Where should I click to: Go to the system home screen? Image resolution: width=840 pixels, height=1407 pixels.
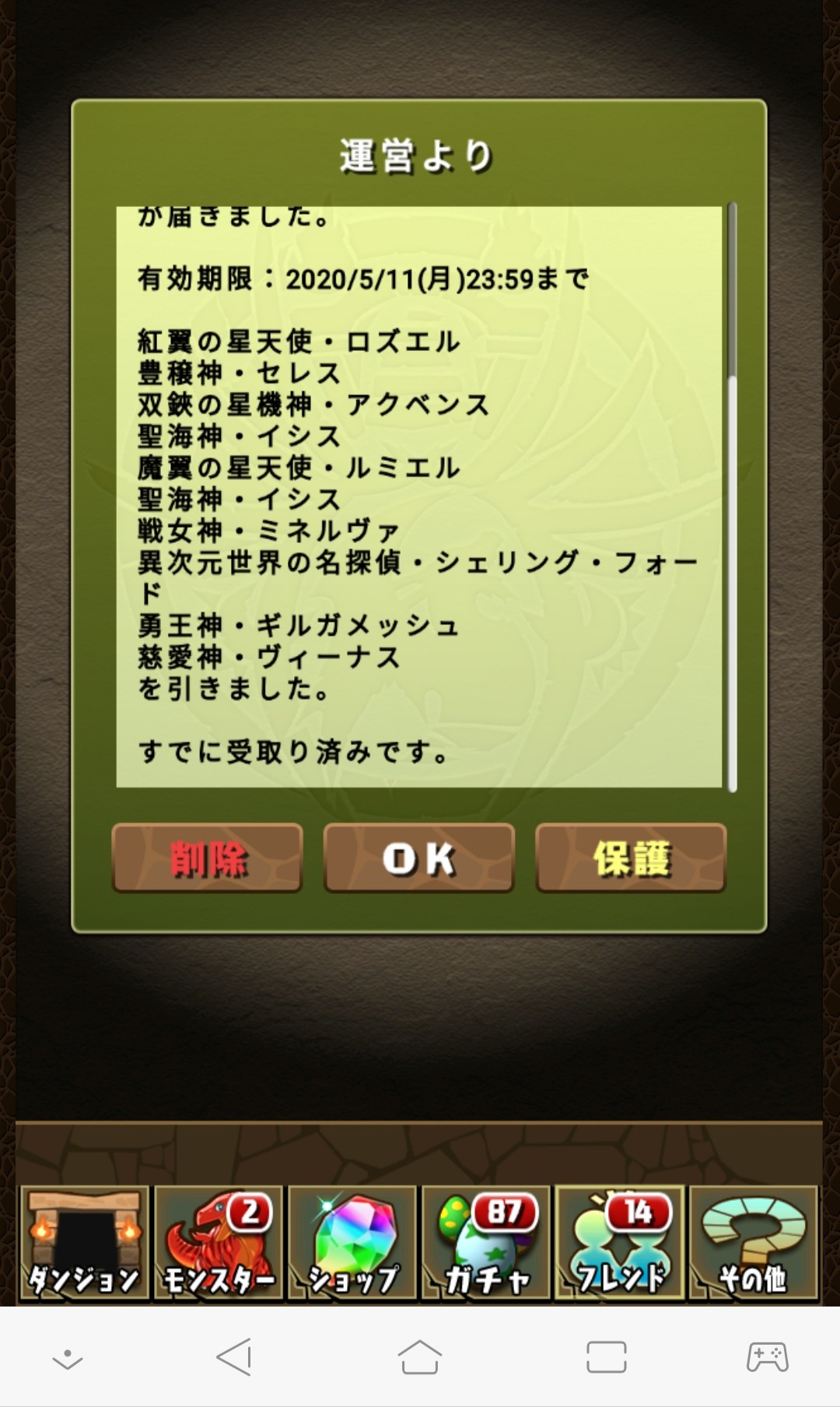click(x=420, y=1357)
